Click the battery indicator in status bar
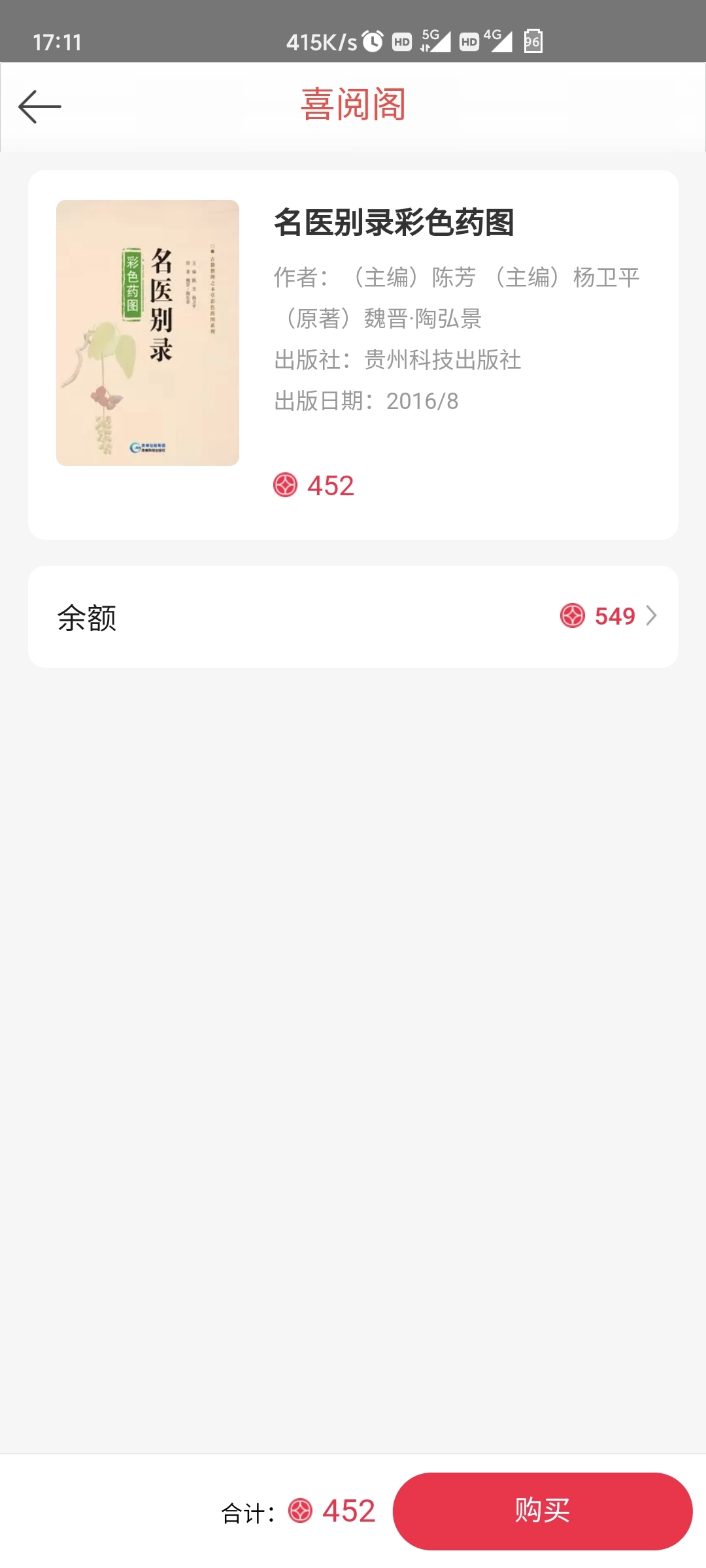The image size is (706, 1568). 532,41
